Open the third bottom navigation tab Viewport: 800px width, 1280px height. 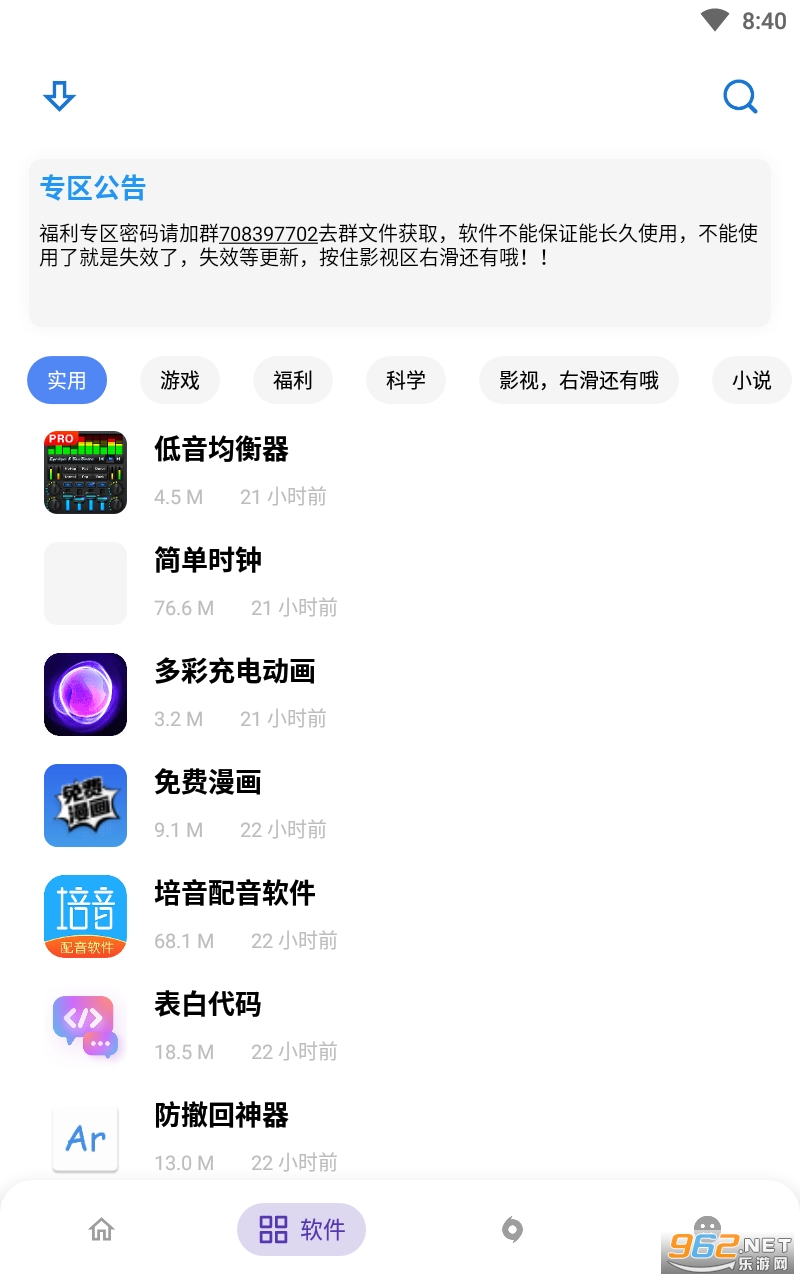(x=512, y=1229)
